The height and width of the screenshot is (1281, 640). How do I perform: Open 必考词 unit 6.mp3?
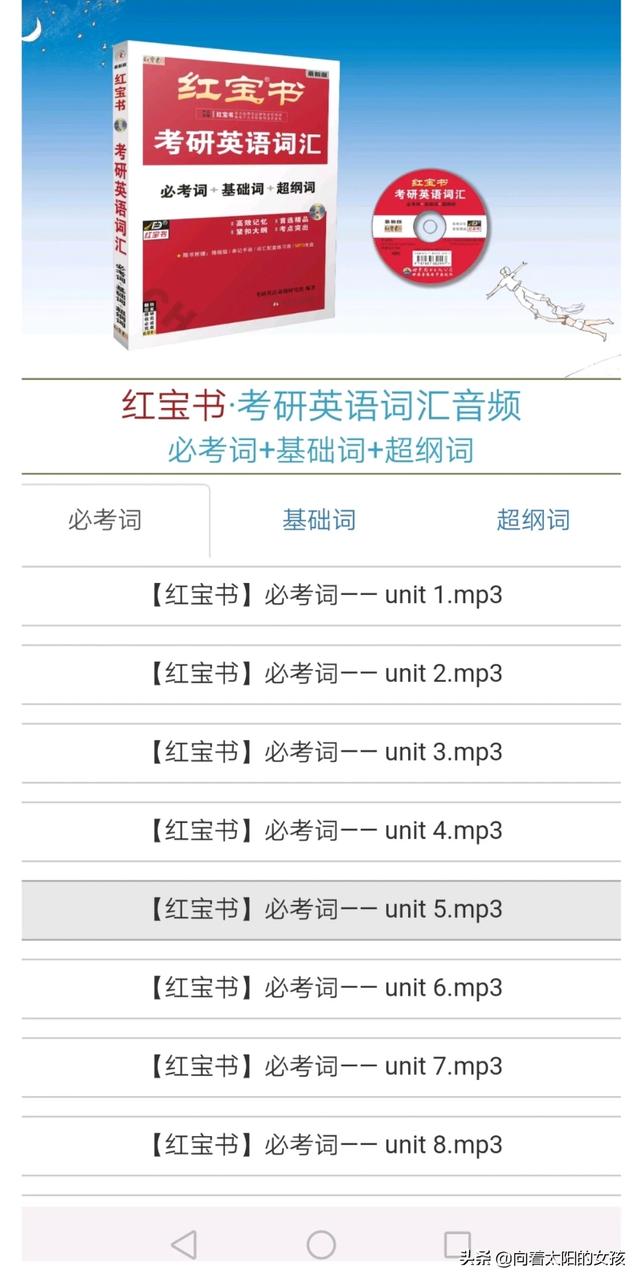point(321,988)
